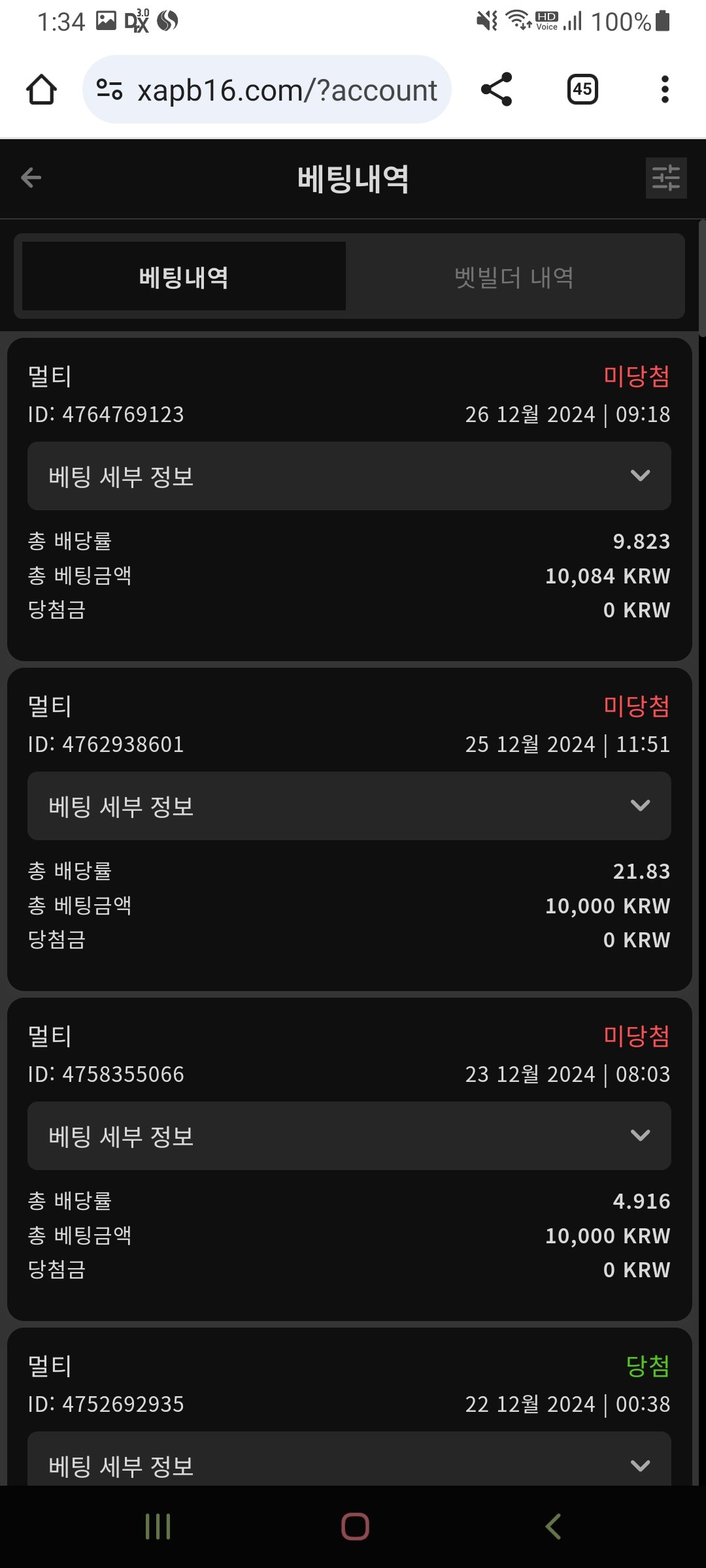
Task: Expand 베팅 세부 정보 for ID 4758355066
Action: pos(349,1135)
